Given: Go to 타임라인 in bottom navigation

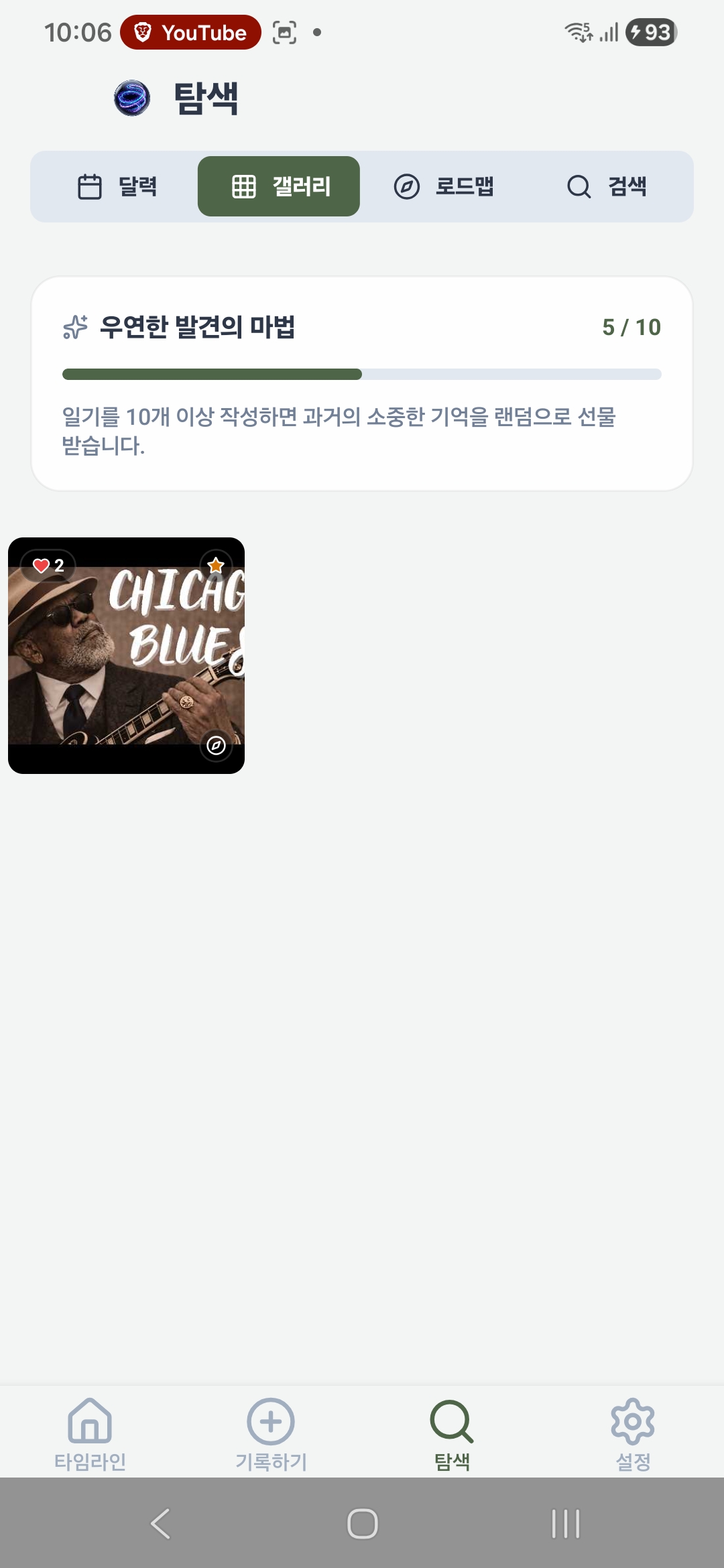Looking at the screenshot, I should pyautogui.click(x=90, y=1433).
